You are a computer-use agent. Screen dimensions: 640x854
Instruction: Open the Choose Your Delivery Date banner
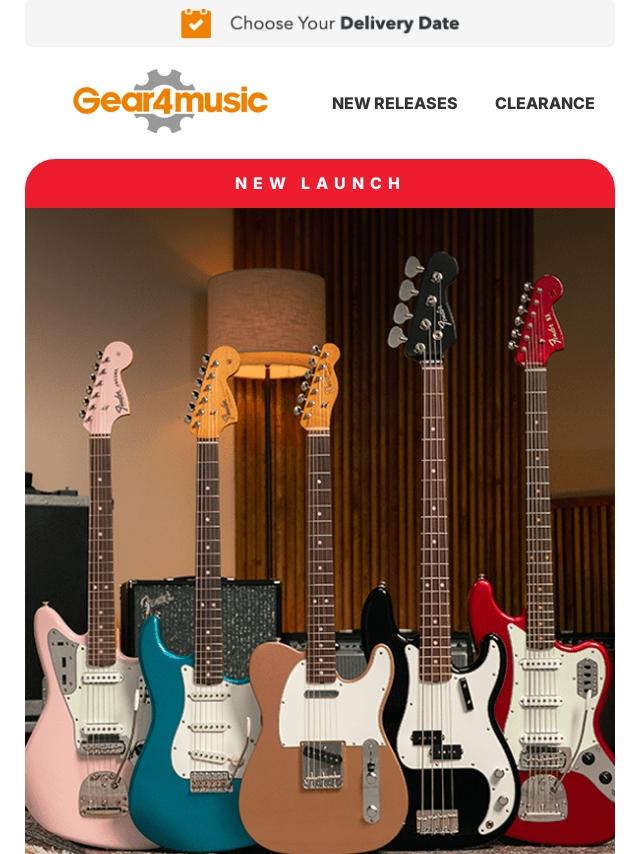pos(320,23)
